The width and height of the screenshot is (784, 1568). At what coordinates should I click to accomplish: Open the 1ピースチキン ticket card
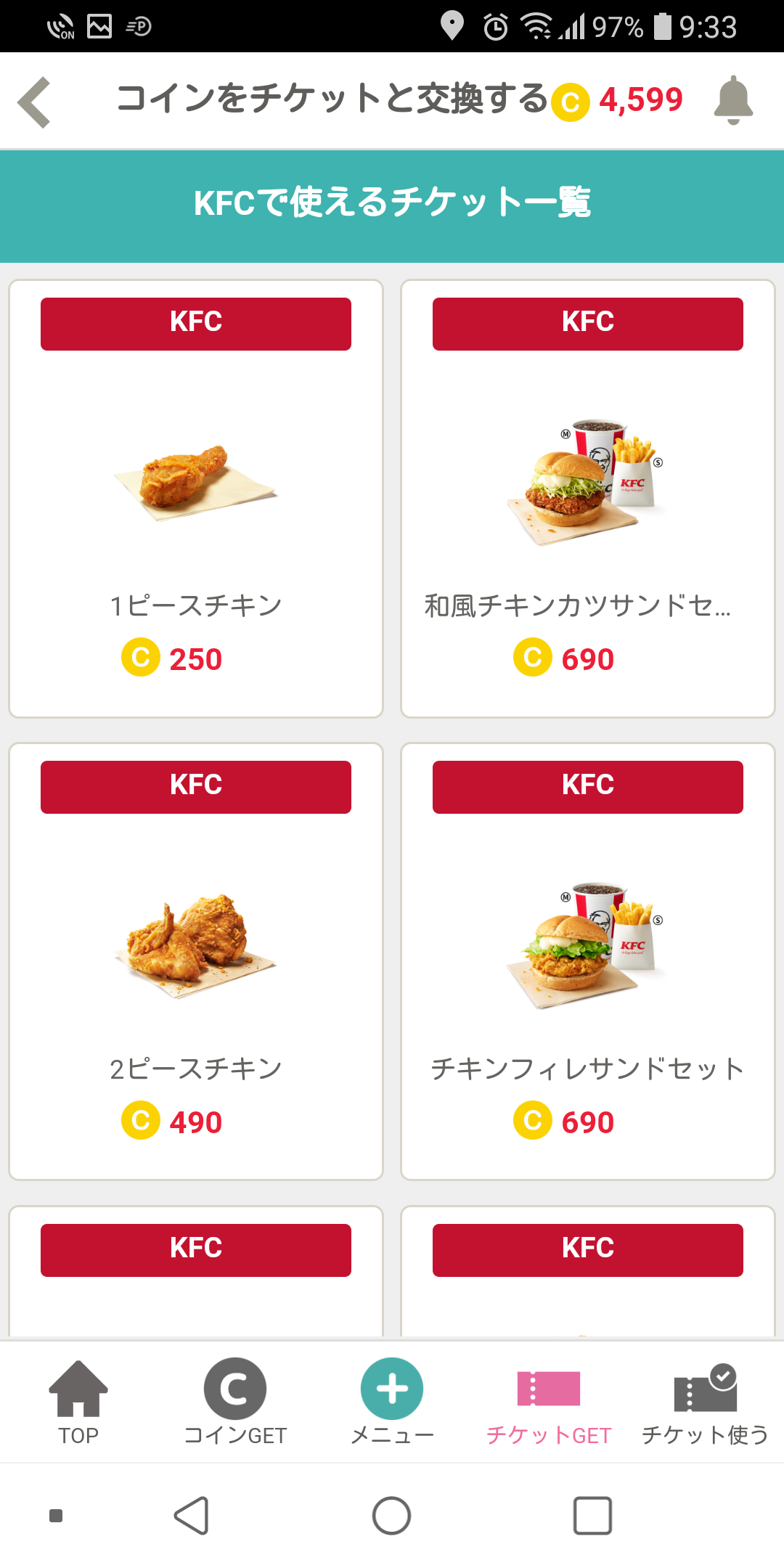coord(196,499)
